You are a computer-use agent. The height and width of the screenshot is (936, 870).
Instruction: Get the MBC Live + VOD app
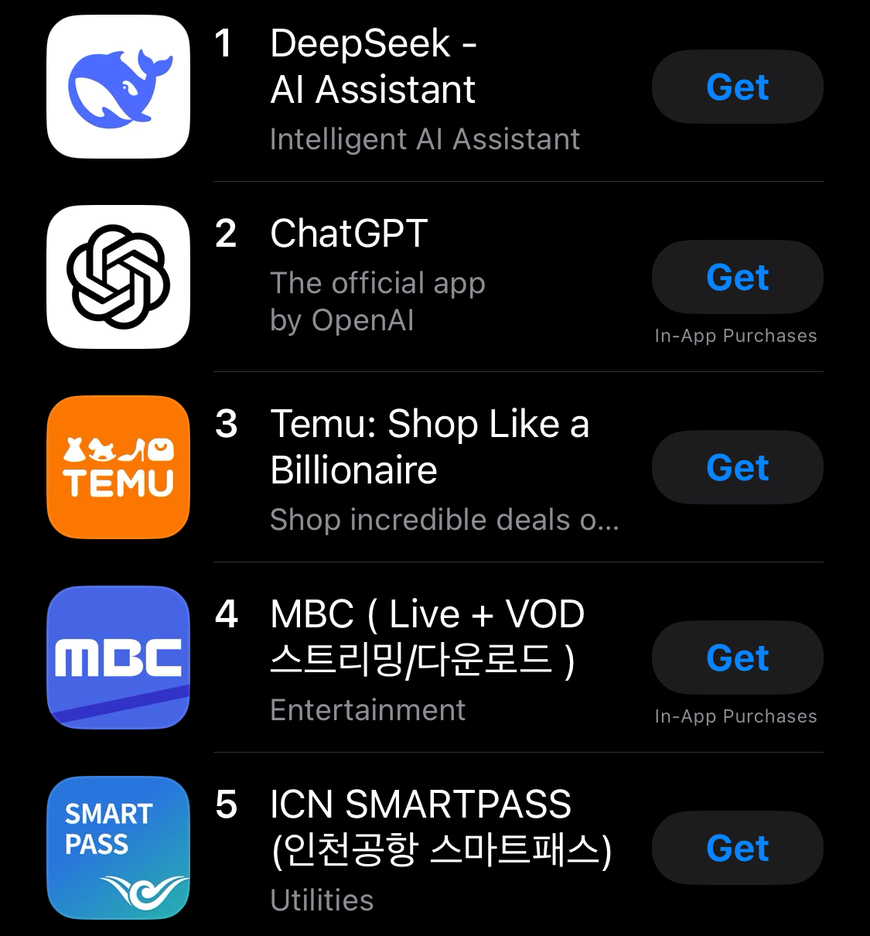[x=737, y=657]
